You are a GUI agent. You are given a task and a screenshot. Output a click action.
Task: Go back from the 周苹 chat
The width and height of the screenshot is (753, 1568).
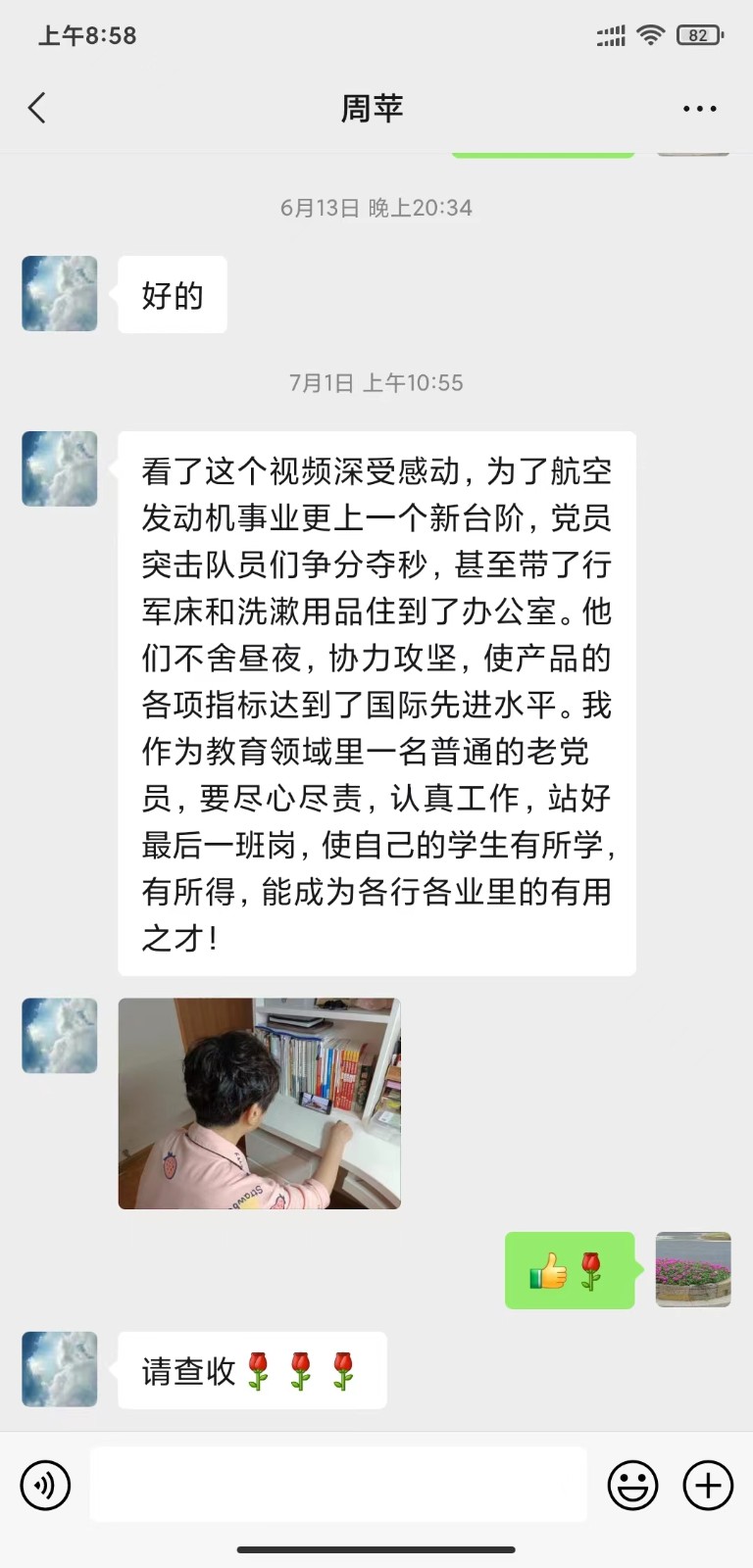37,108
